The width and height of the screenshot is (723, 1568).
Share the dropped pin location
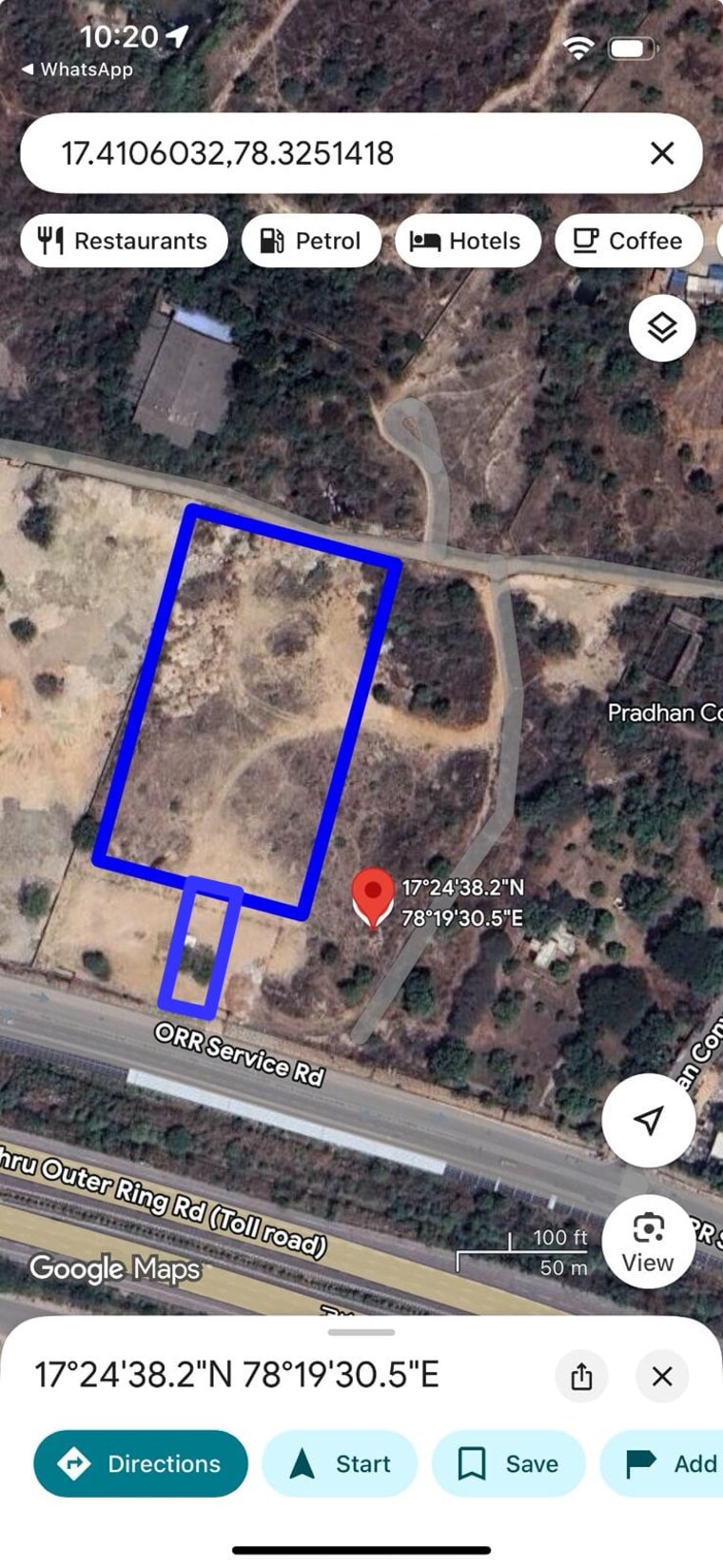tap(581, 1376)
